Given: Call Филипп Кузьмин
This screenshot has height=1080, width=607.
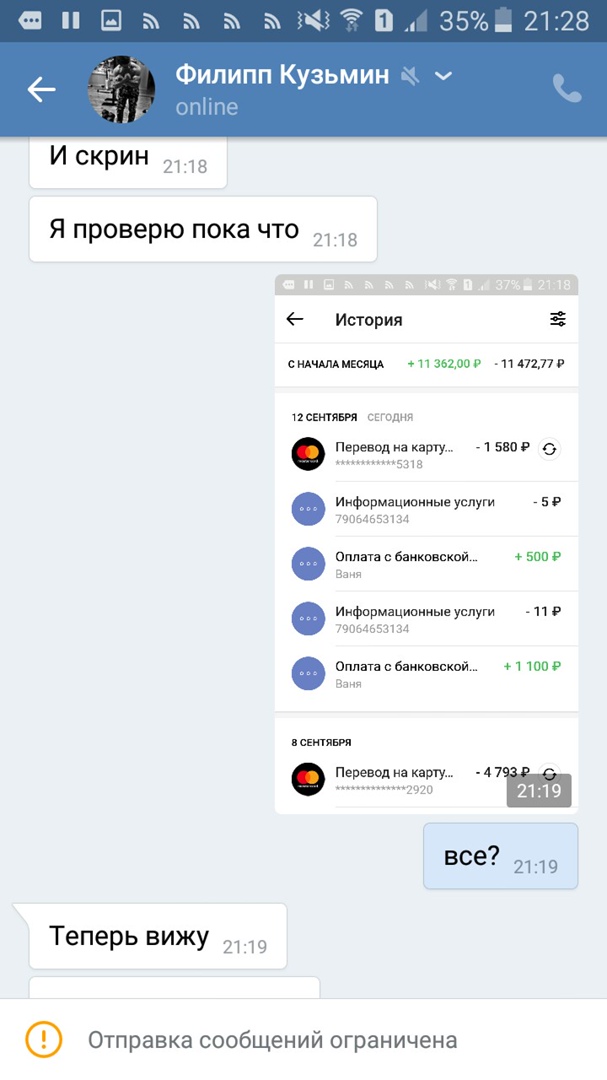Looking at the screenshot, I should pyautogui.click(x=566, y=89).
